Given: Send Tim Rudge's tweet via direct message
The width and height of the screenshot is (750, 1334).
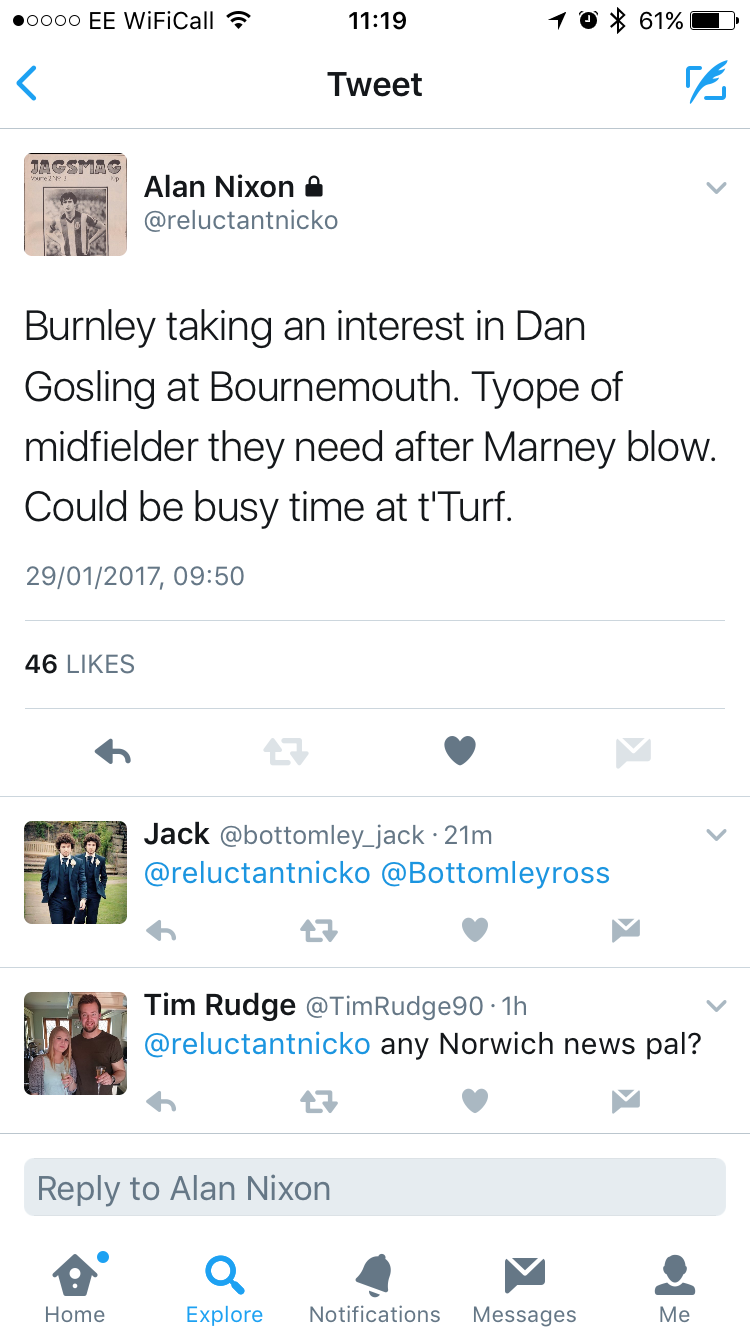Looking at the screenshot, I should tap(625, 1101).
